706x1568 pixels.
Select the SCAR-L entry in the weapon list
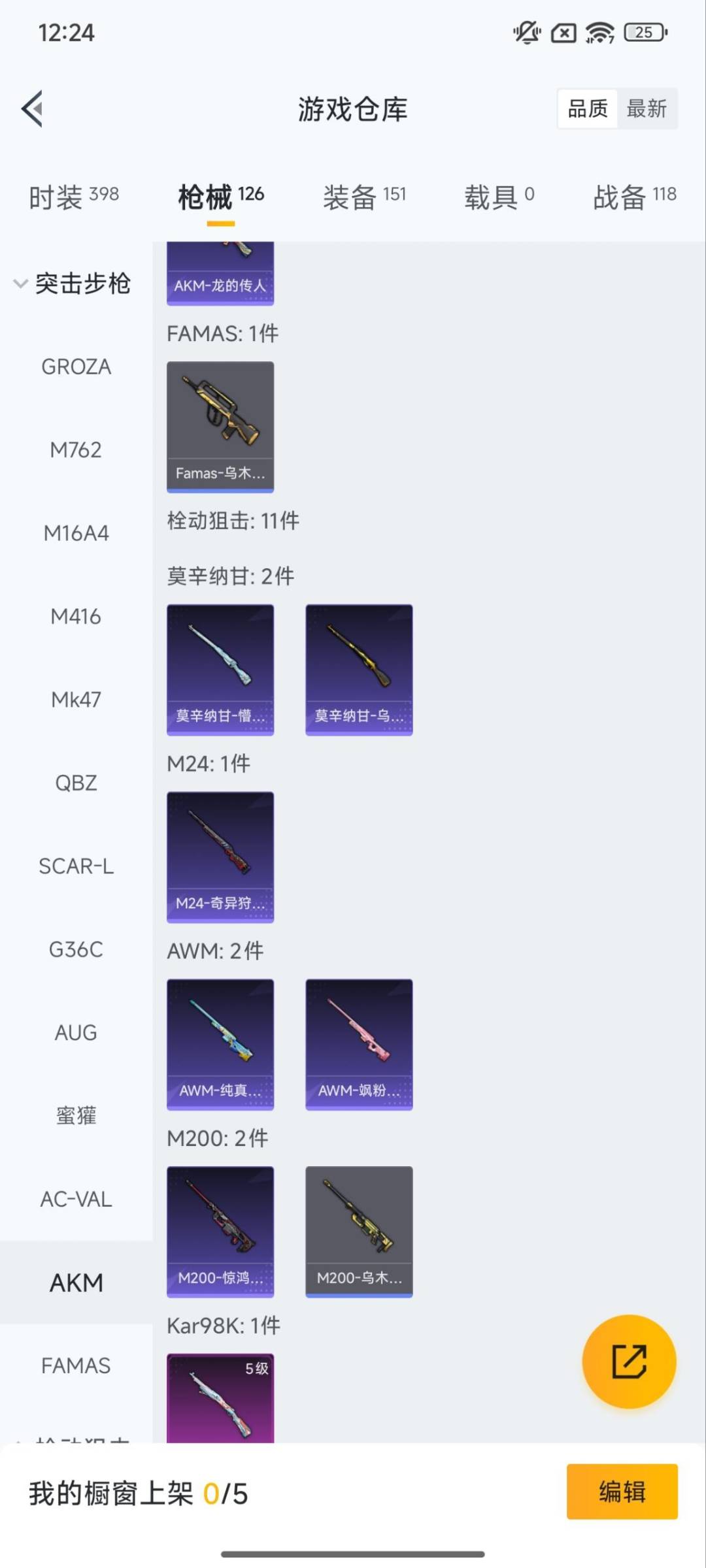coord(76,866)
